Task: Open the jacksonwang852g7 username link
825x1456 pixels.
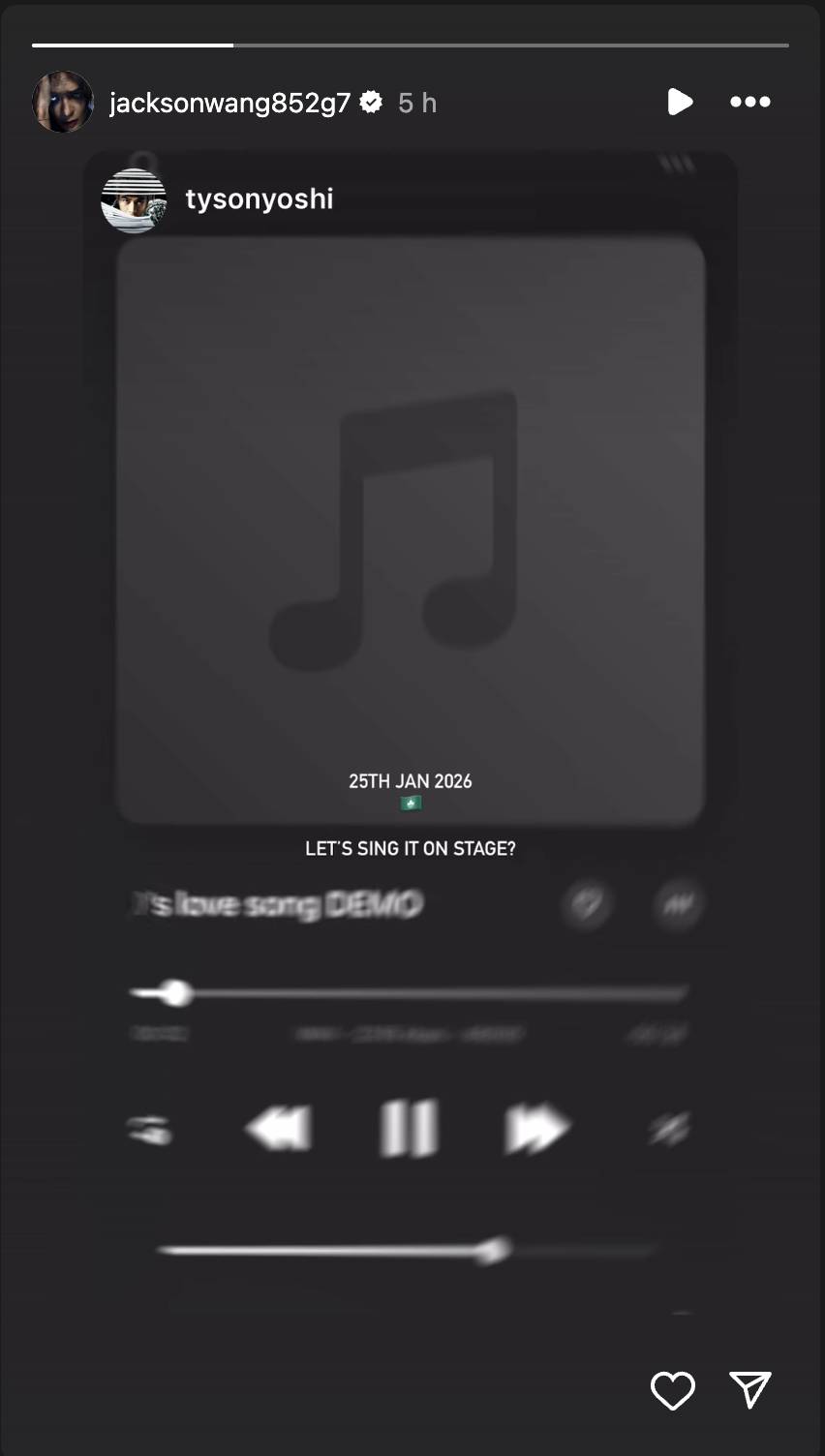Action: pyautogui.click(x=229, y=103)
